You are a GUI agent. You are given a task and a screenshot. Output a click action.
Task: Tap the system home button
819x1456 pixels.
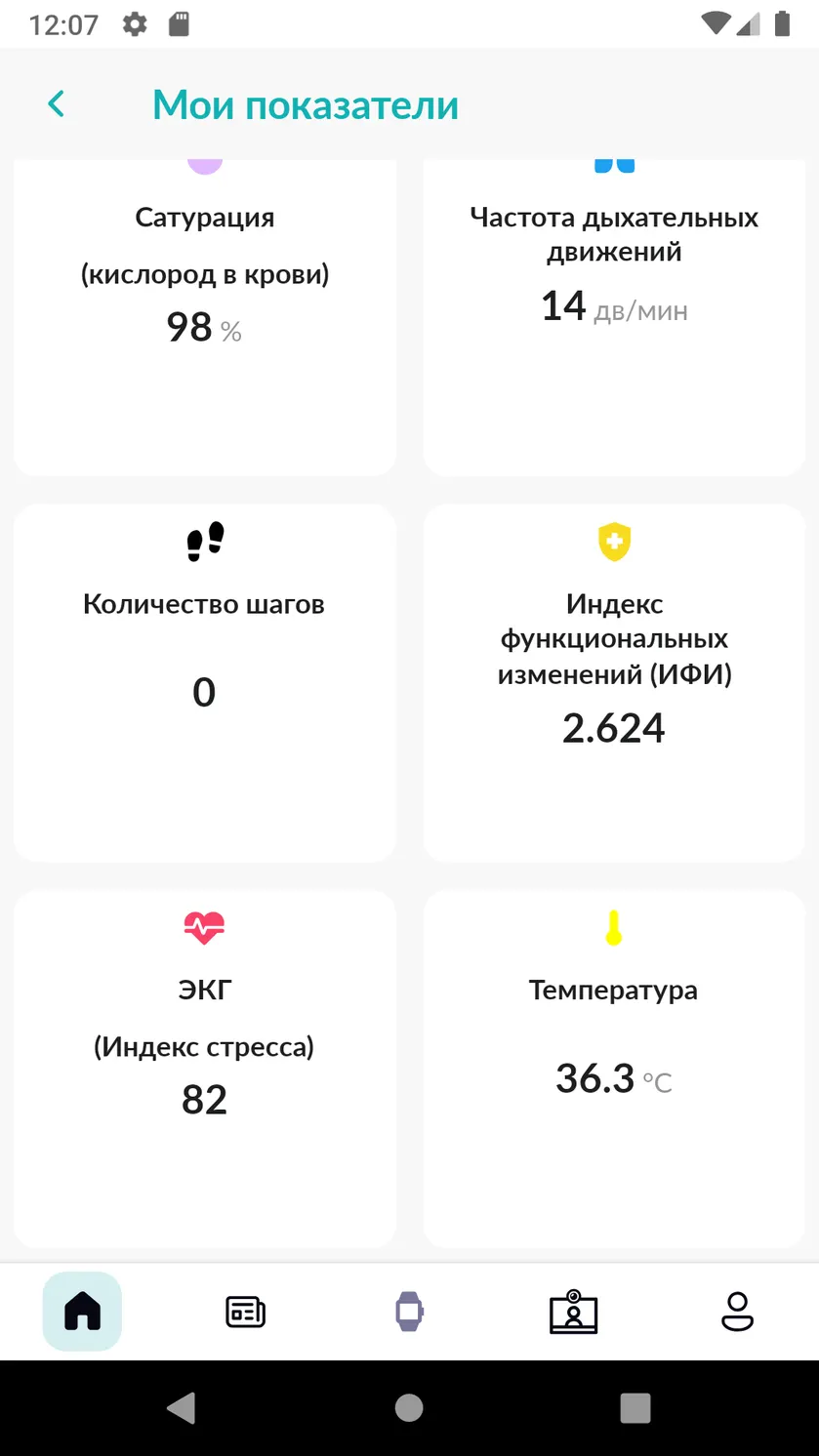(x=409, y=1407)
